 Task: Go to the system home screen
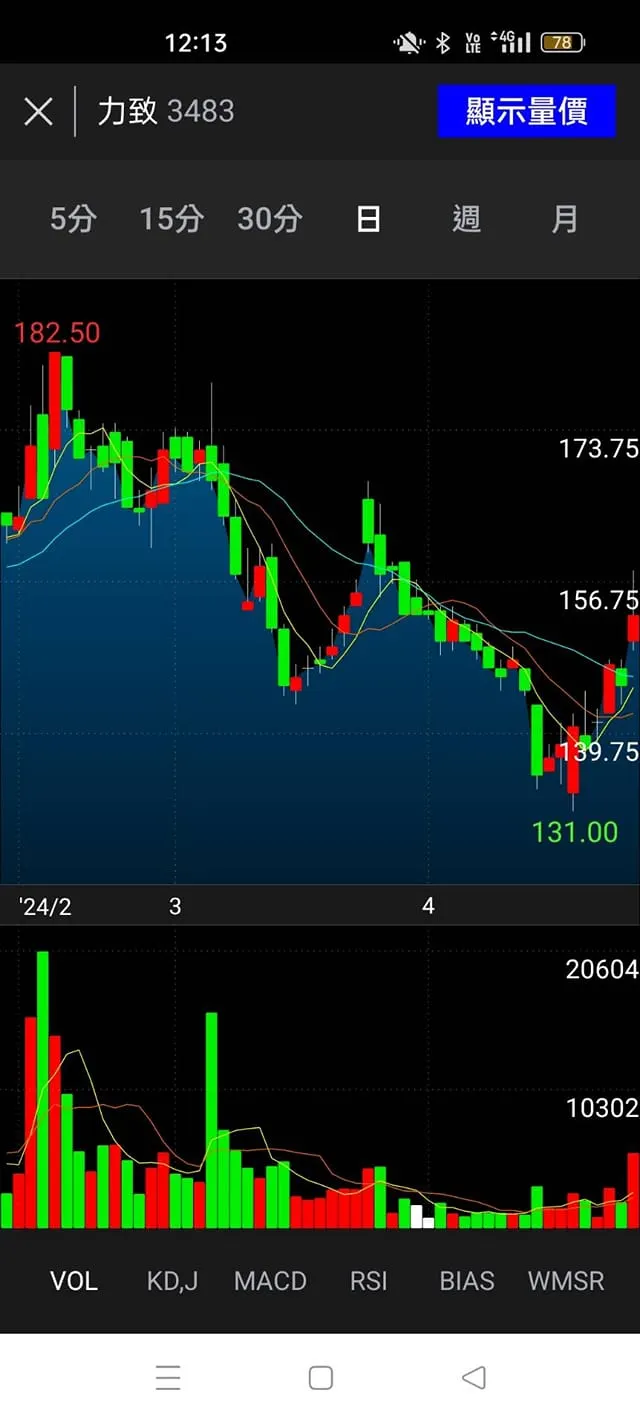(x=320, y=1378)
